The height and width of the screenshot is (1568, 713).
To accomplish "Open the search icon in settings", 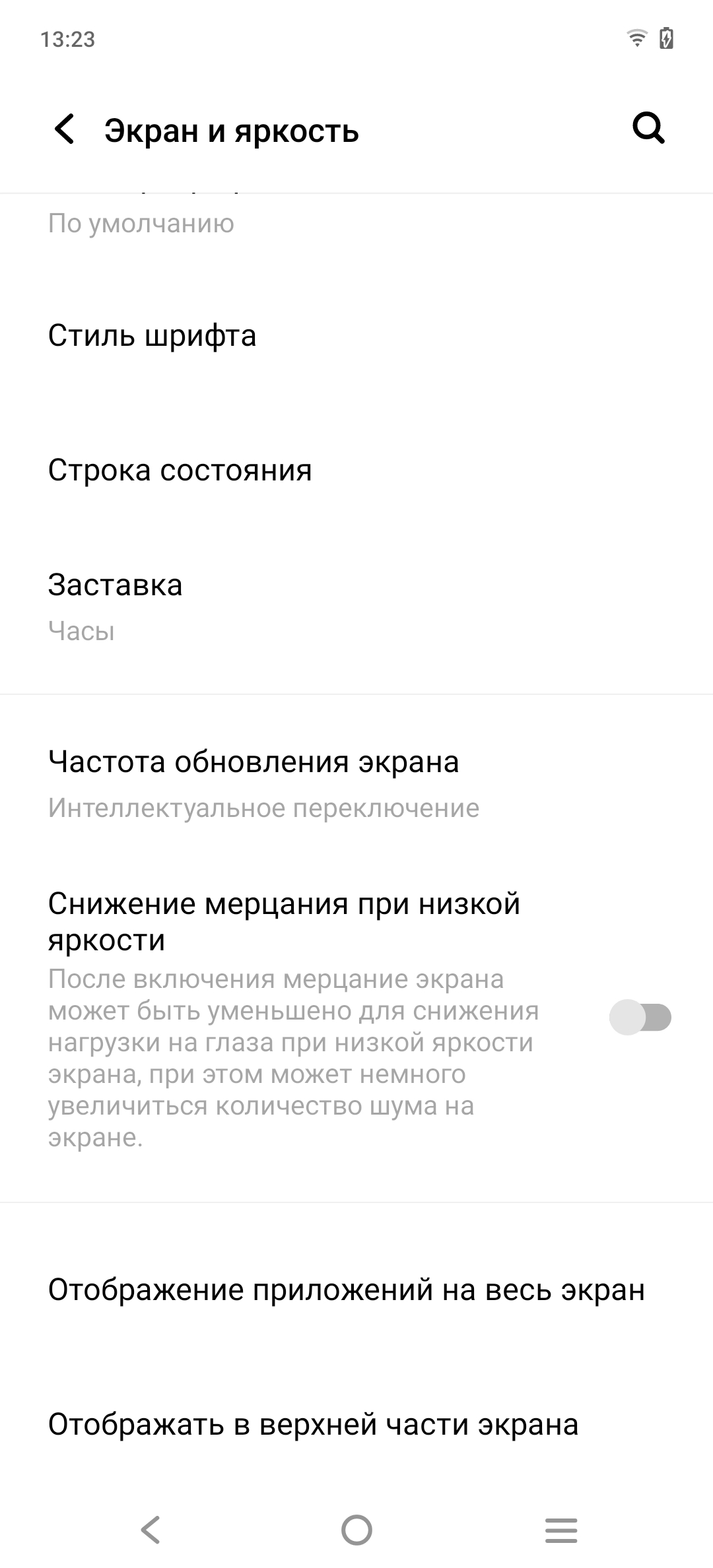I will pos(648,128).
